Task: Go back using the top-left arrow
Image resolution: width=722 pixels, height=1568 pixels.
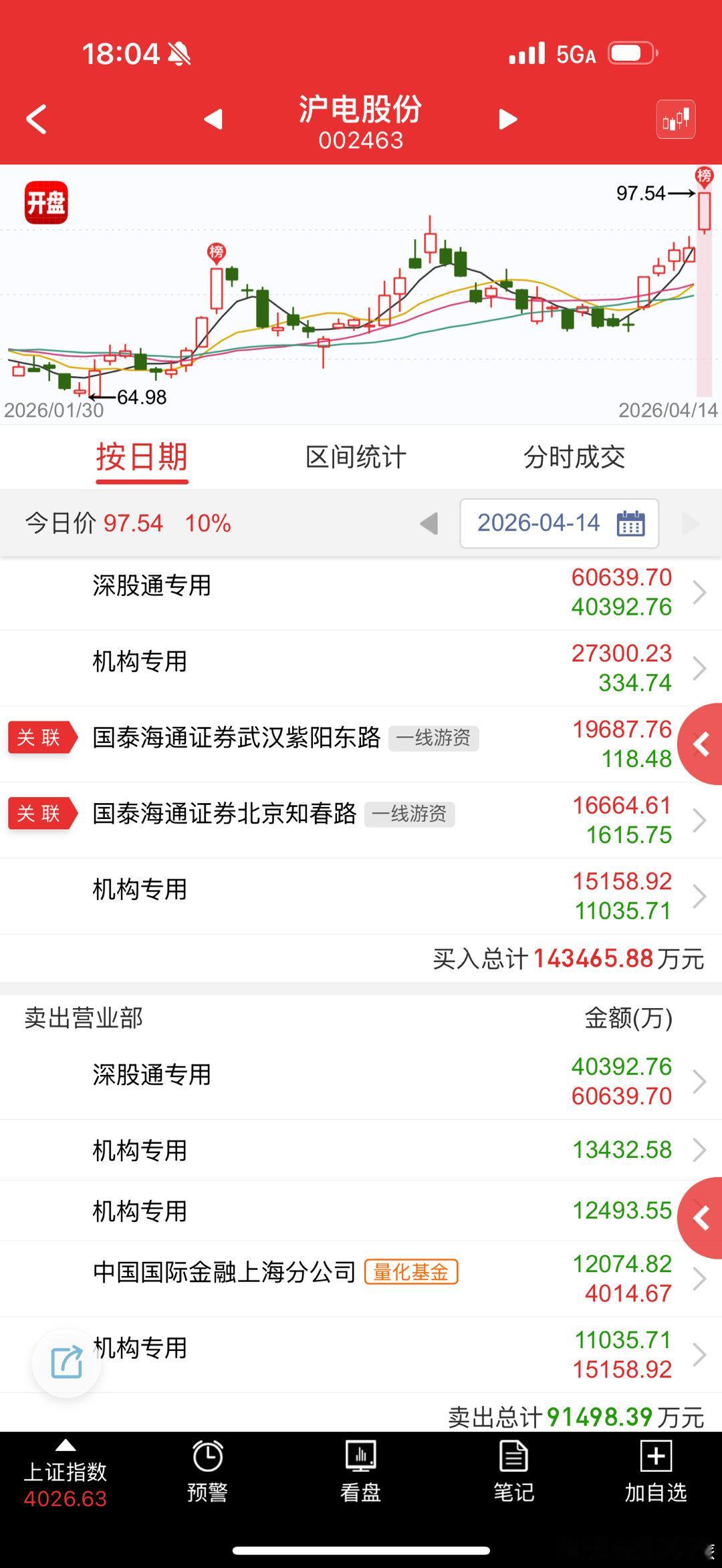Action: click(35, 118)
